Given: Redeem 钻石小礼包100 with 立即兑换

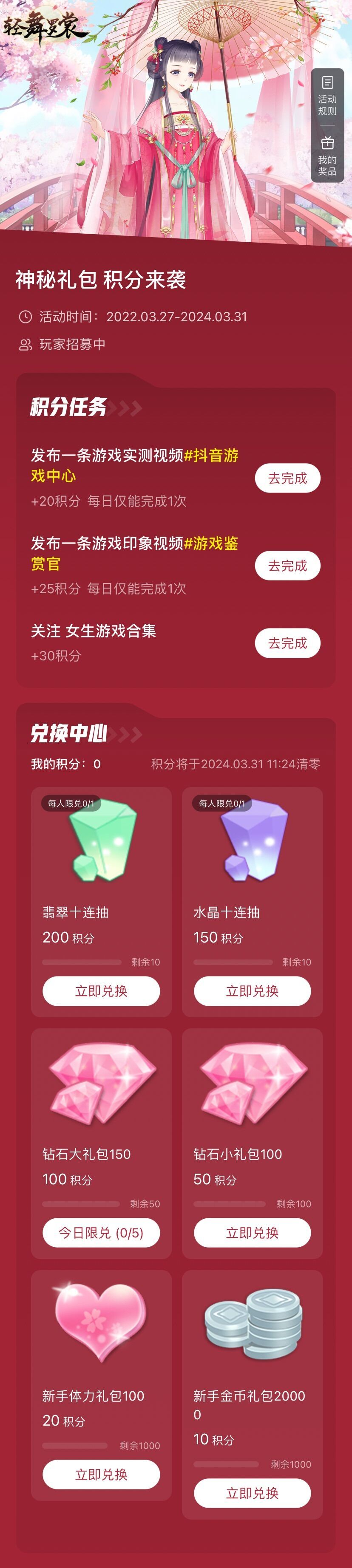Looking at the screenshot, I should click(252, 1233).
